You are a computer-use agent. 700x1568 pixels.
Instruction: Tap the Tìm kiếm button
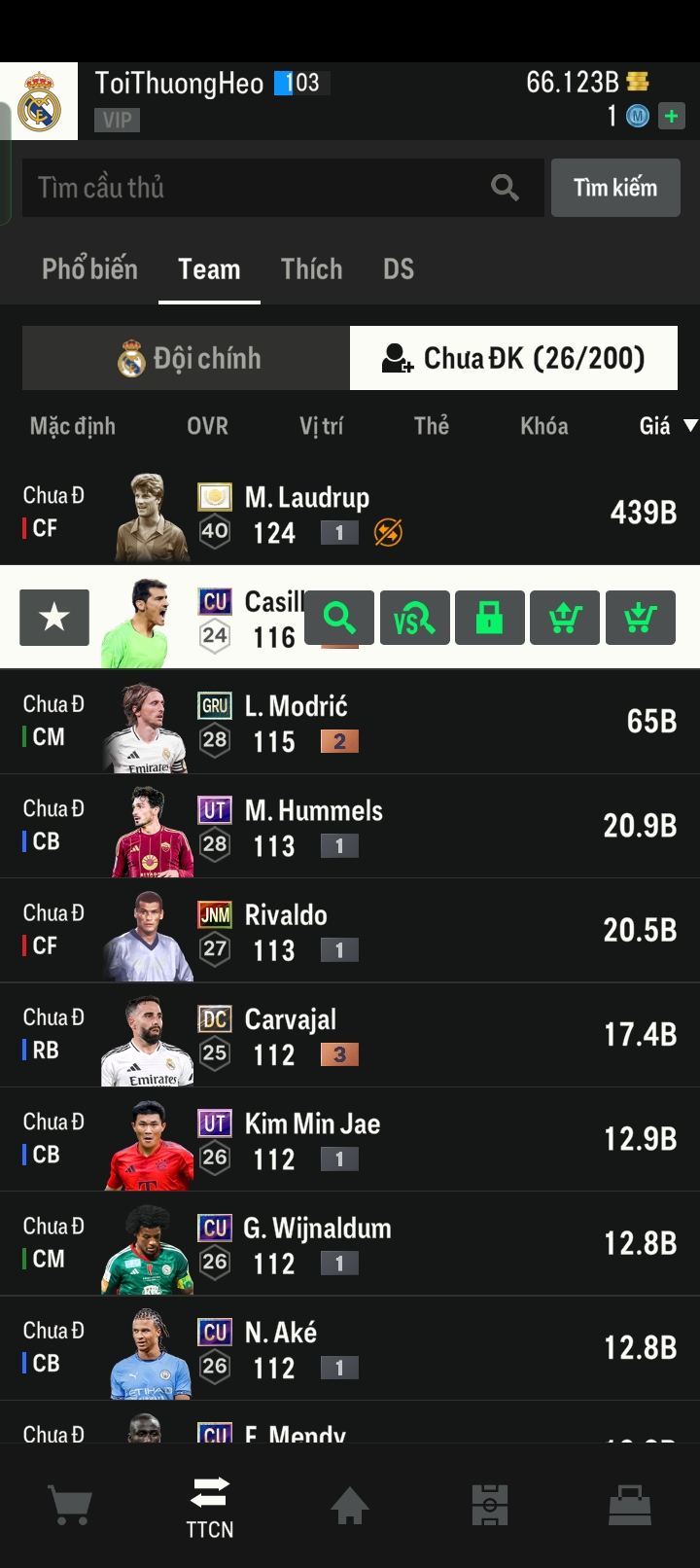click(614, 188)
